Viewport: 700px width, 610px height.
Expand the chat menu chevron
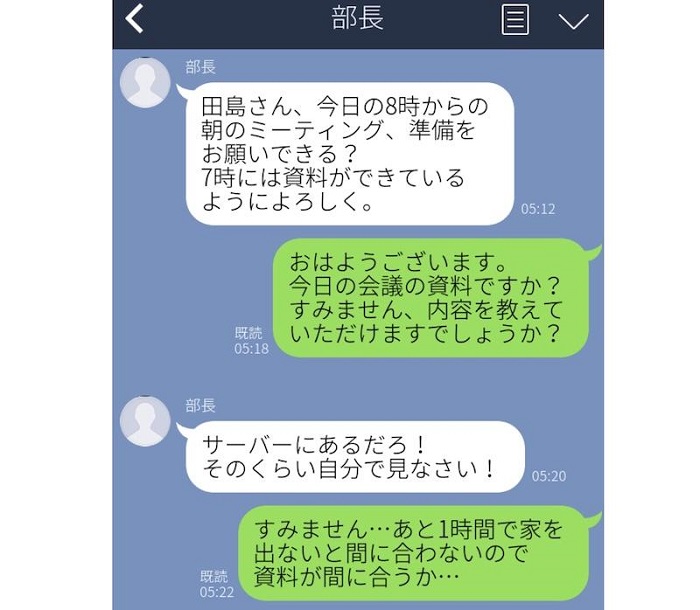pos(573,21)
